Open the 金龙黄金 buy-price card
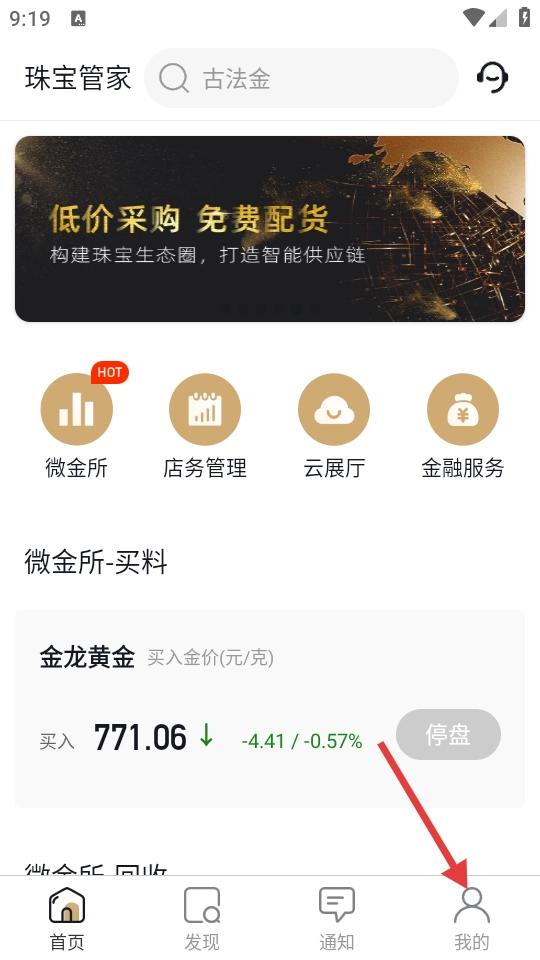Screen dimensions: 540x960 click(x=270, y=708)
